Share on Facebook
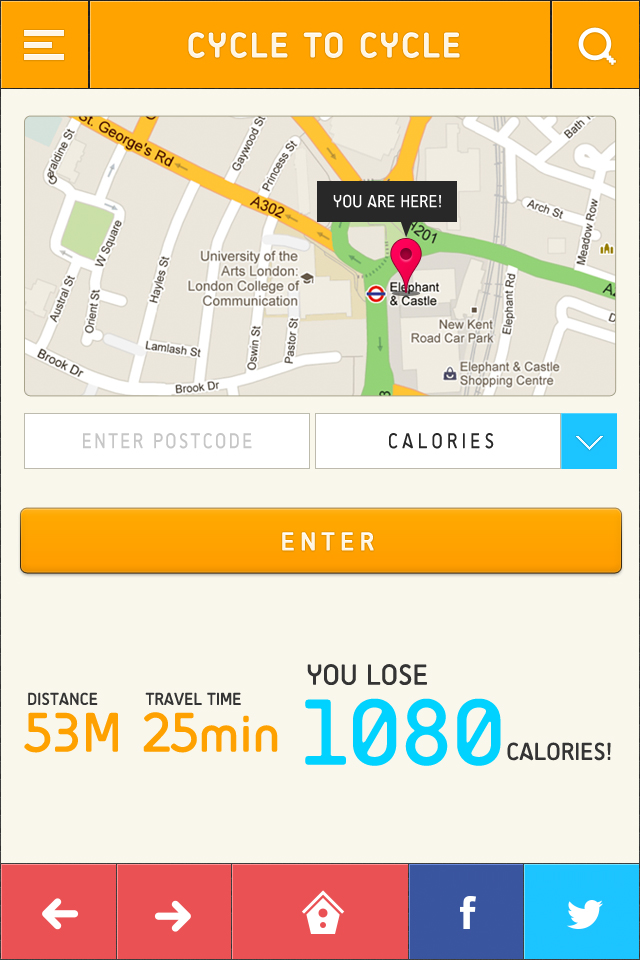The height and width of the screenshot is (960, 640). click(x=466, y=913)
